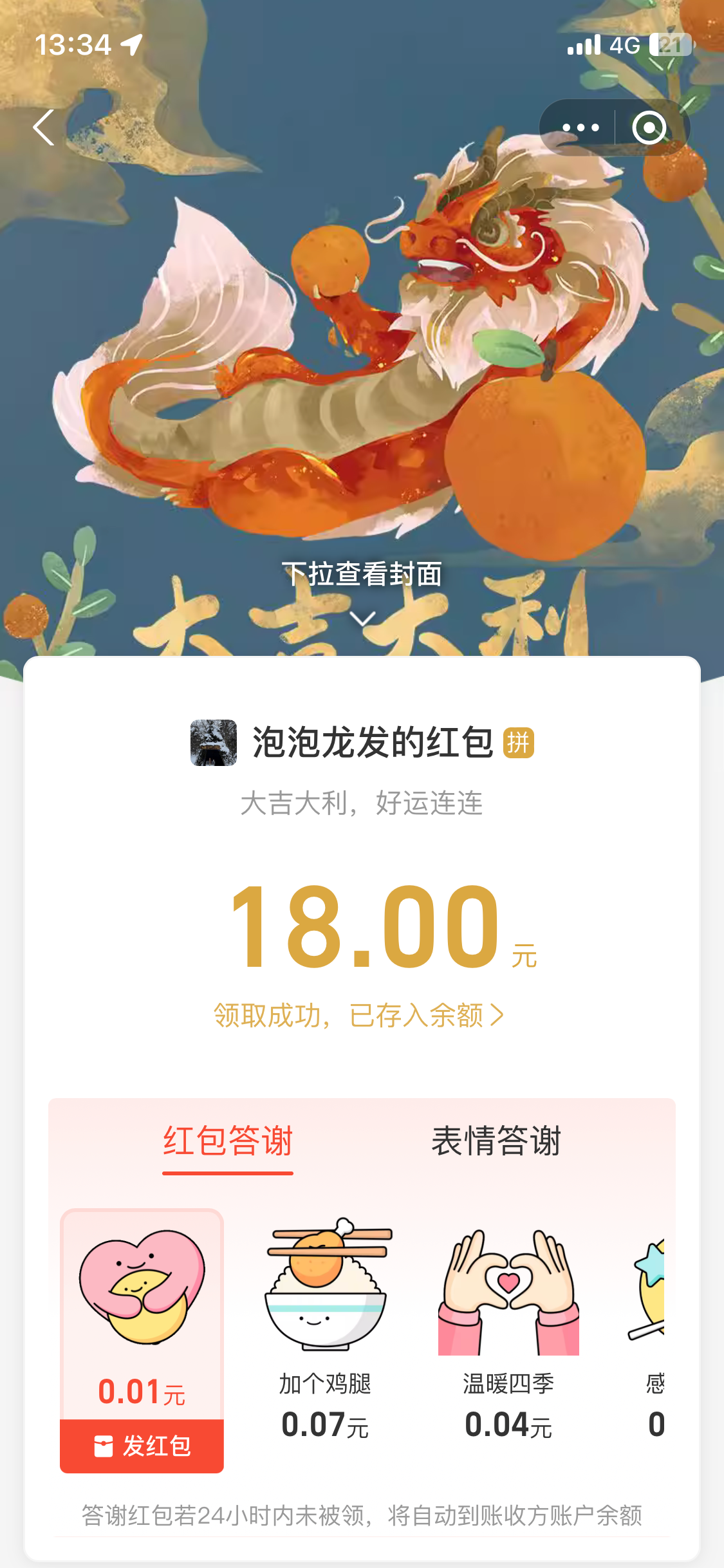Screen dimensions: 724x1568
Task: Select the 红包答谢 tab
Action: pyautogui.click(x=228, y=1141)
